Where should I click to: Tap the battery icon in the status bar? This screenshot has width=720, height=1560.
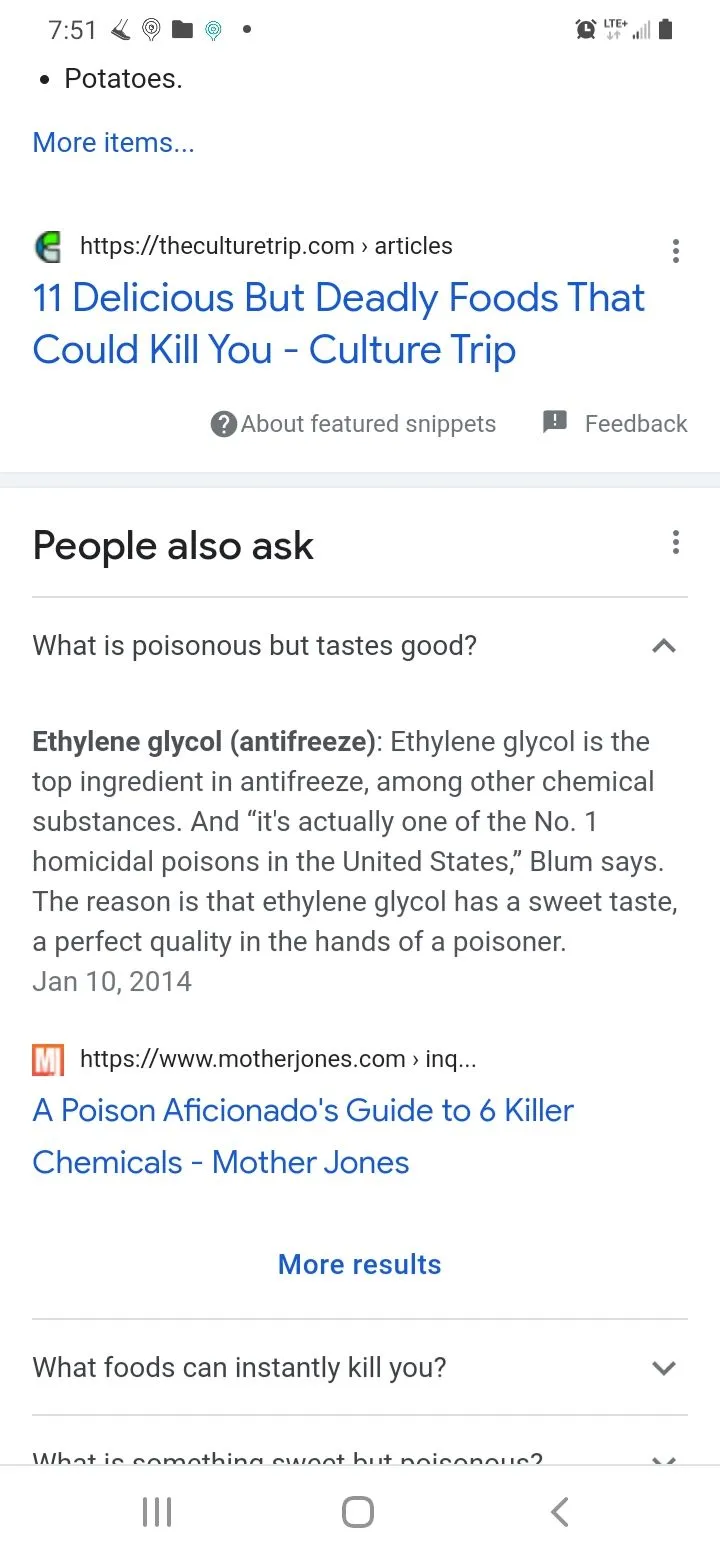(x=665, y=30)
